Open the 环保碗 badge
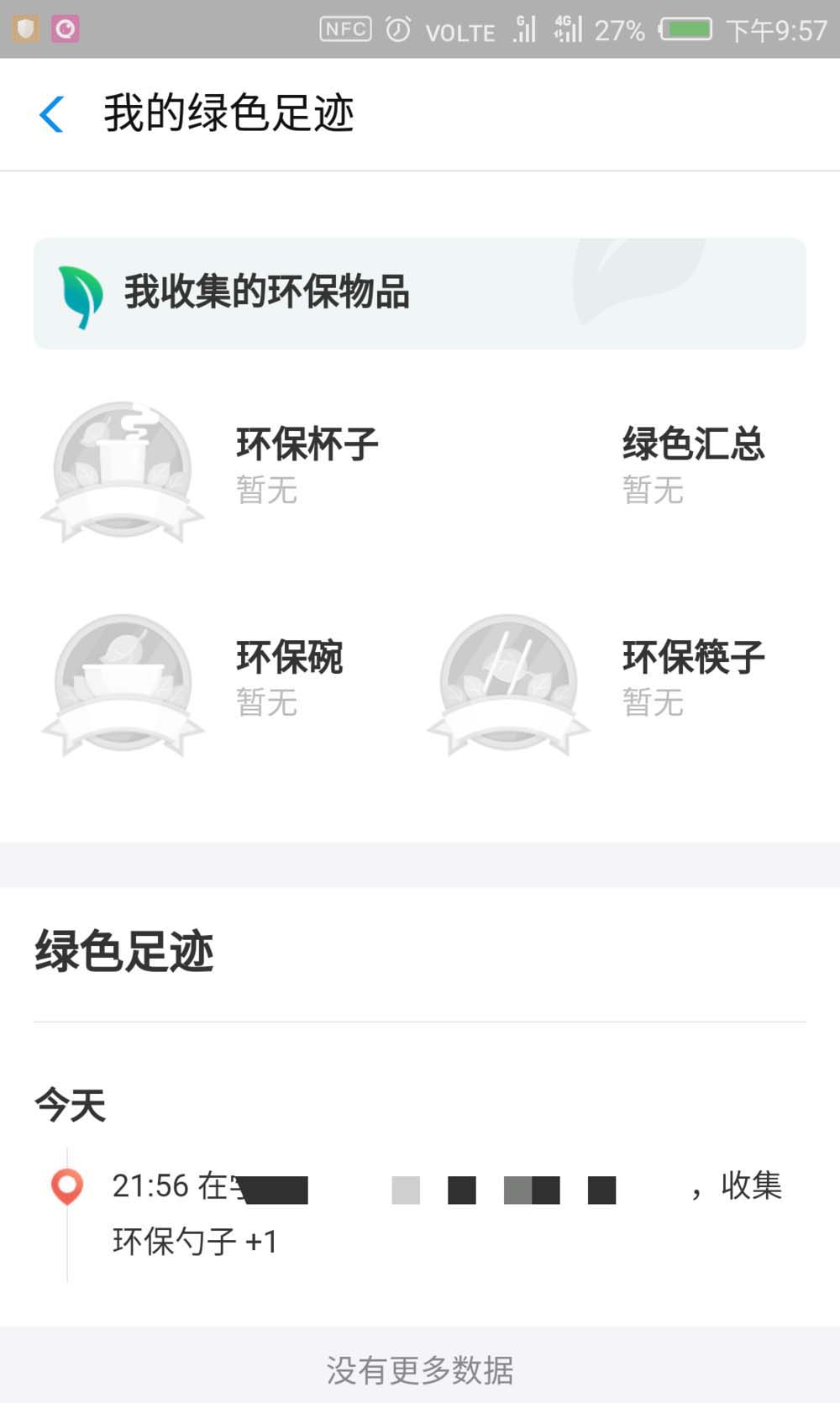Viewport: 840px width, 1403px height. point(123,682)
